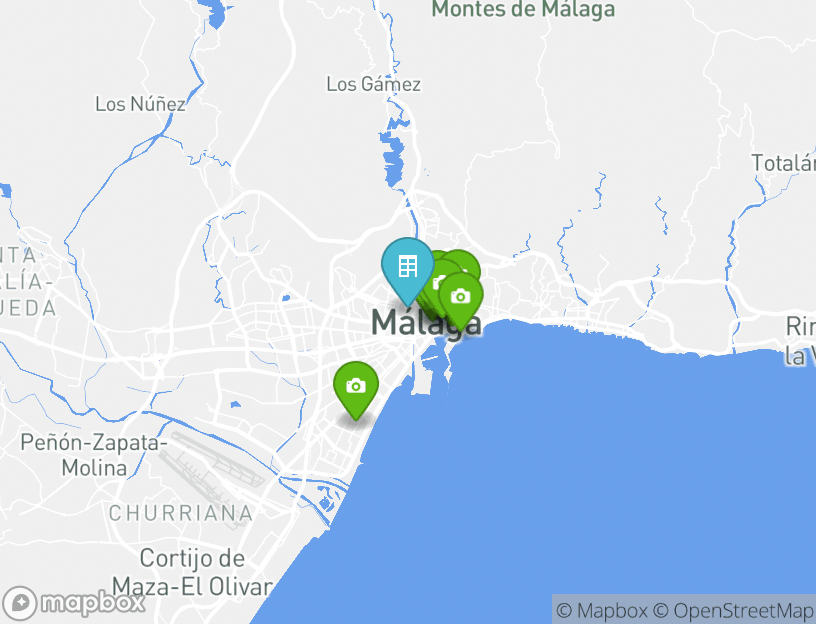Tap the blue hotel building marker
This screenshot has height=624, width=816.
pos(407,267)
